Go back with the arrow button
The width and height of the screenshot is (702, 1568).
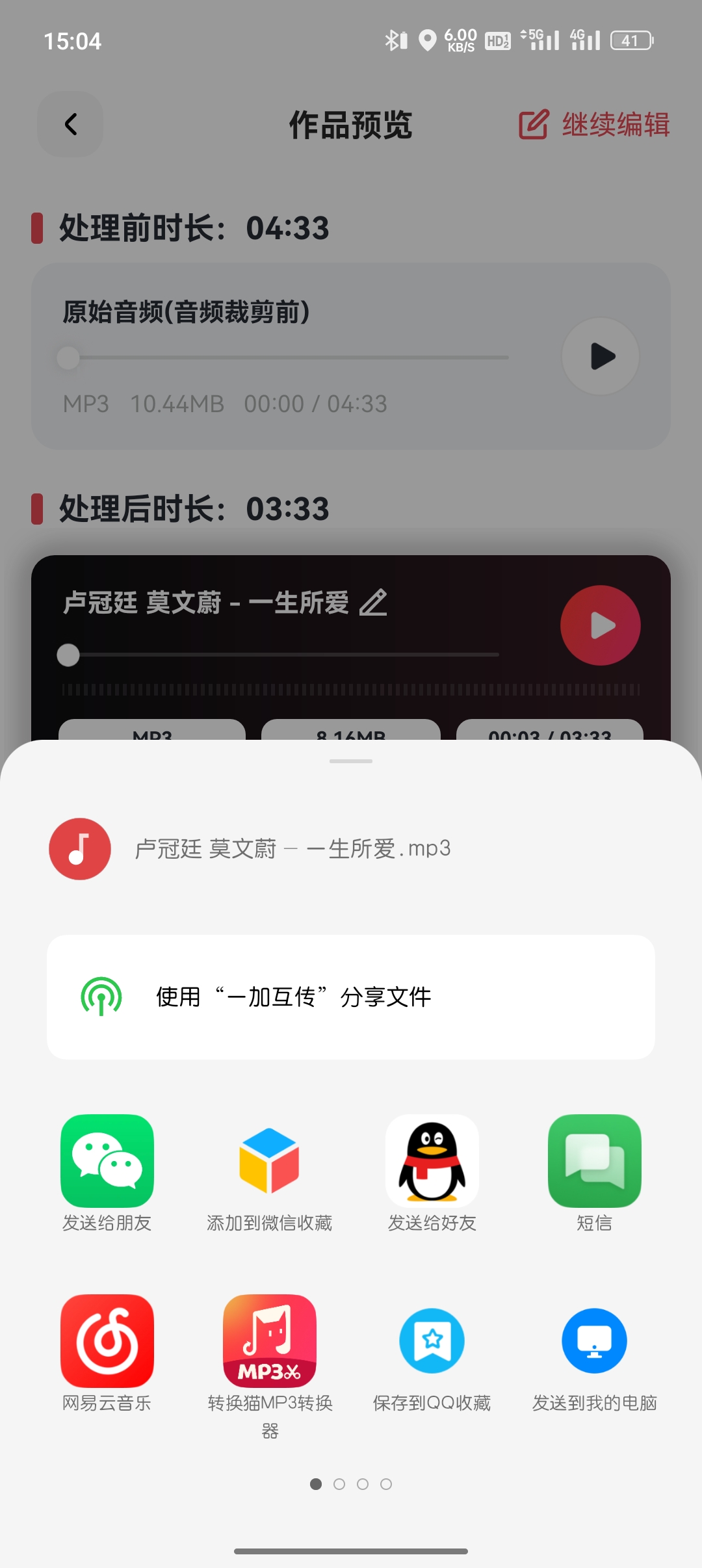70,125
